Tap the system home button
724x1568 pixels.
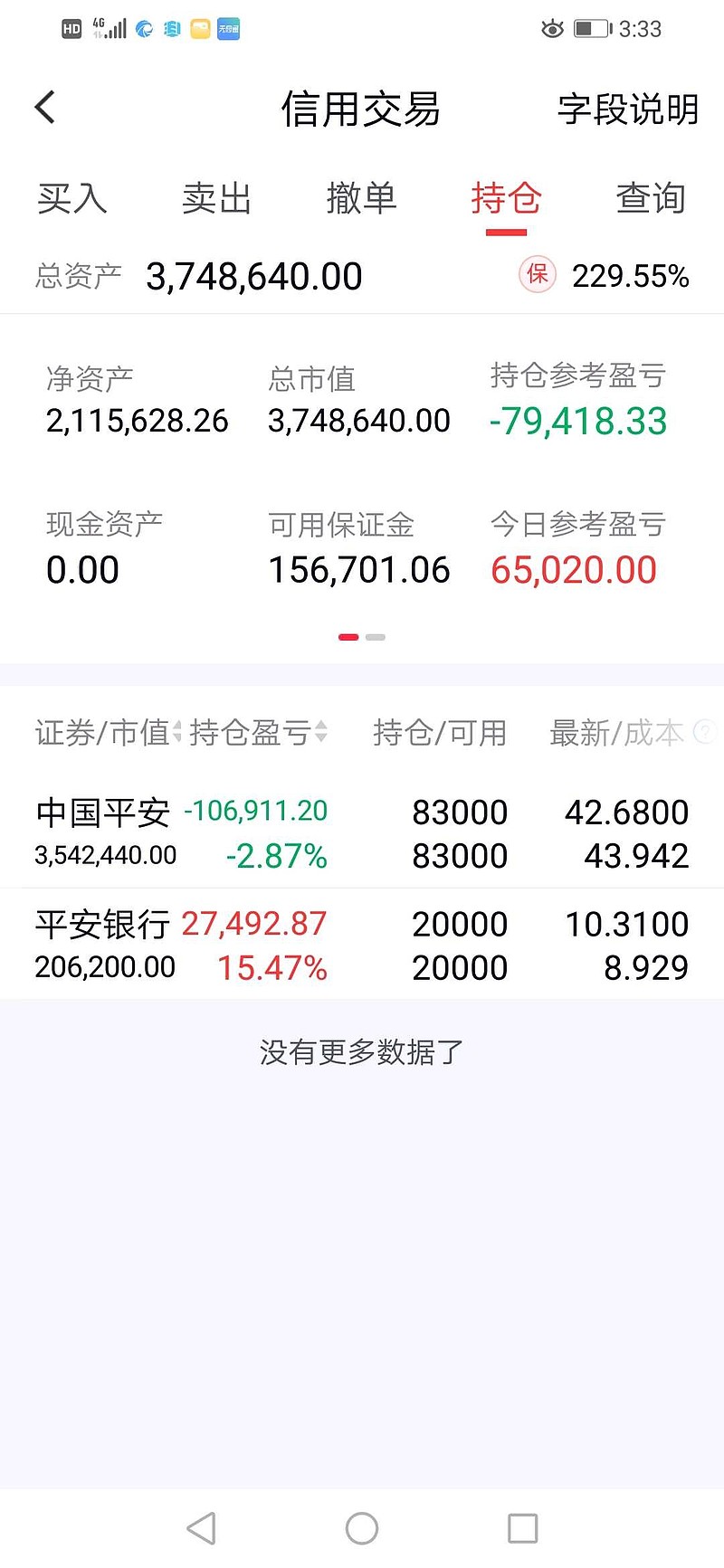362,1528
